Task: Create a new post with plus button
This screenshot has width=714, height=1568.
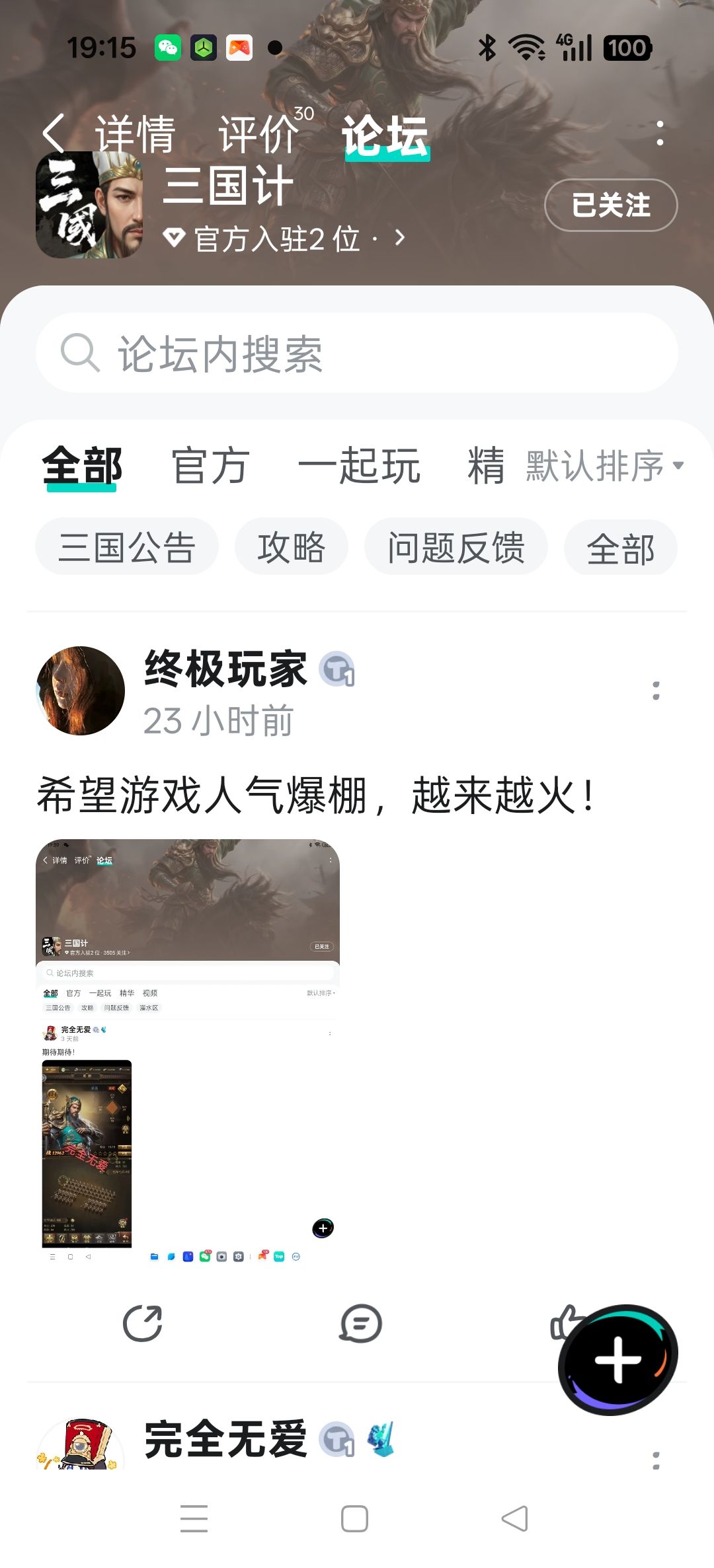Action: coord(618,1360)
